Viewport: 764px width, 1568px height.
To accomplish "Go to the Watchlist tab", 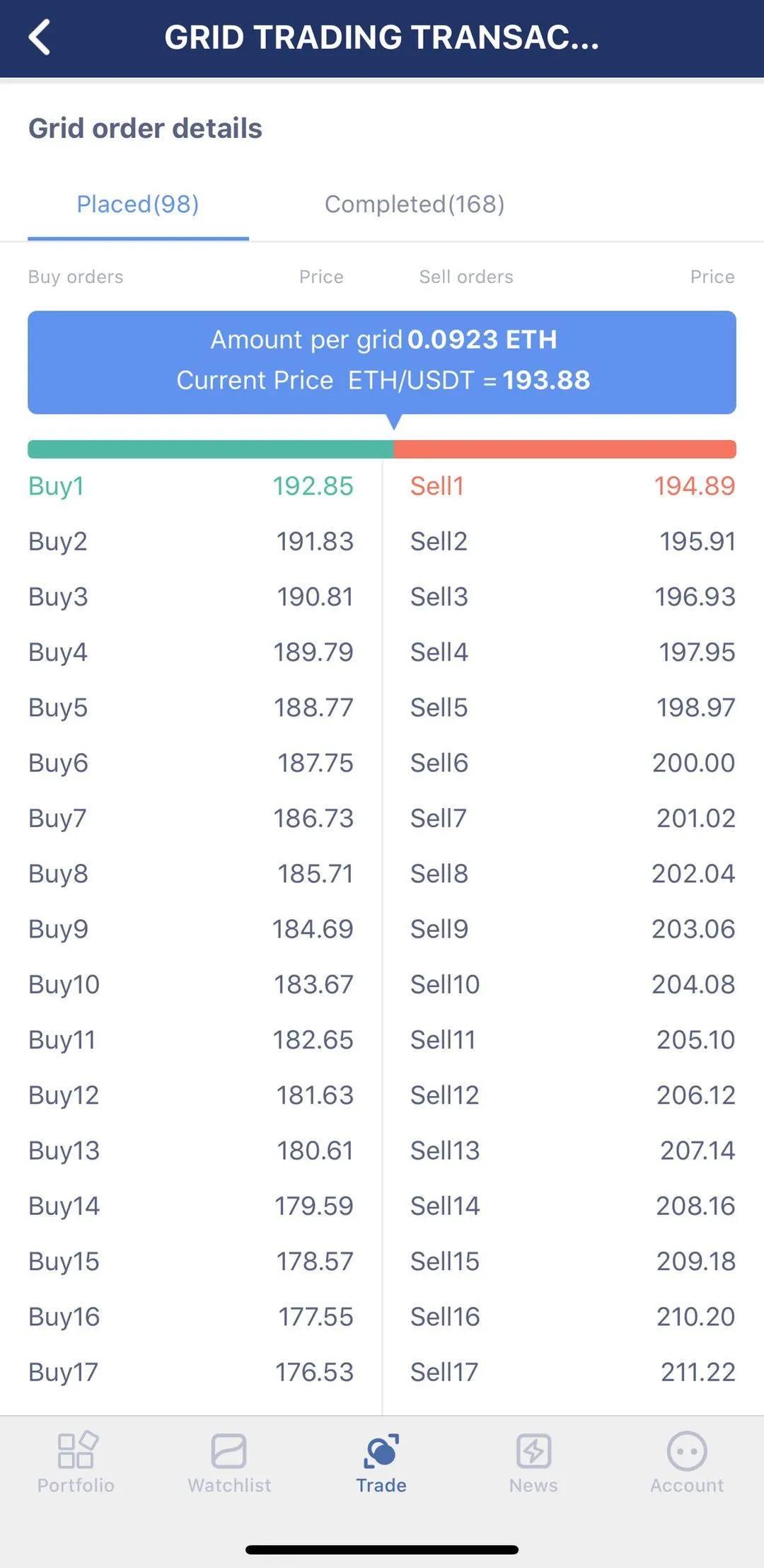I will (229, 1462).
